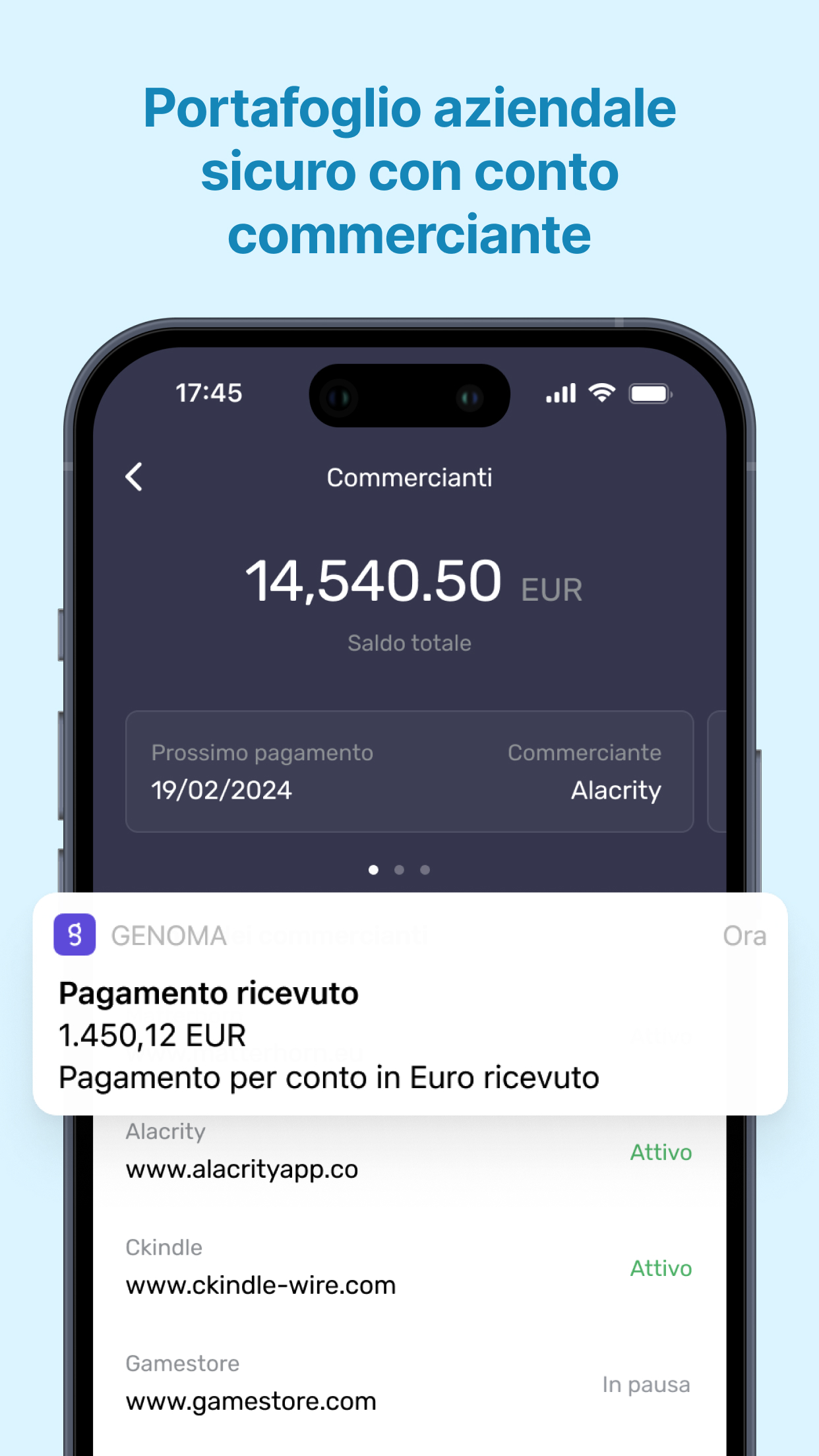Expand the Prossimo pagamento card

point(409,772)
